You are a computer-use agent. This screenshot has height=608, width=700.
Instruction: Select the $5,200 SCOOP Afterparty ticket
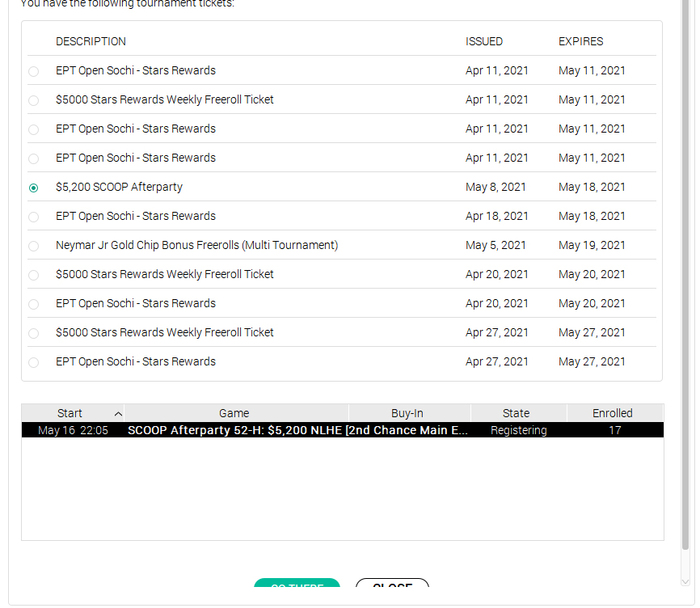click(x=34, y=187)
